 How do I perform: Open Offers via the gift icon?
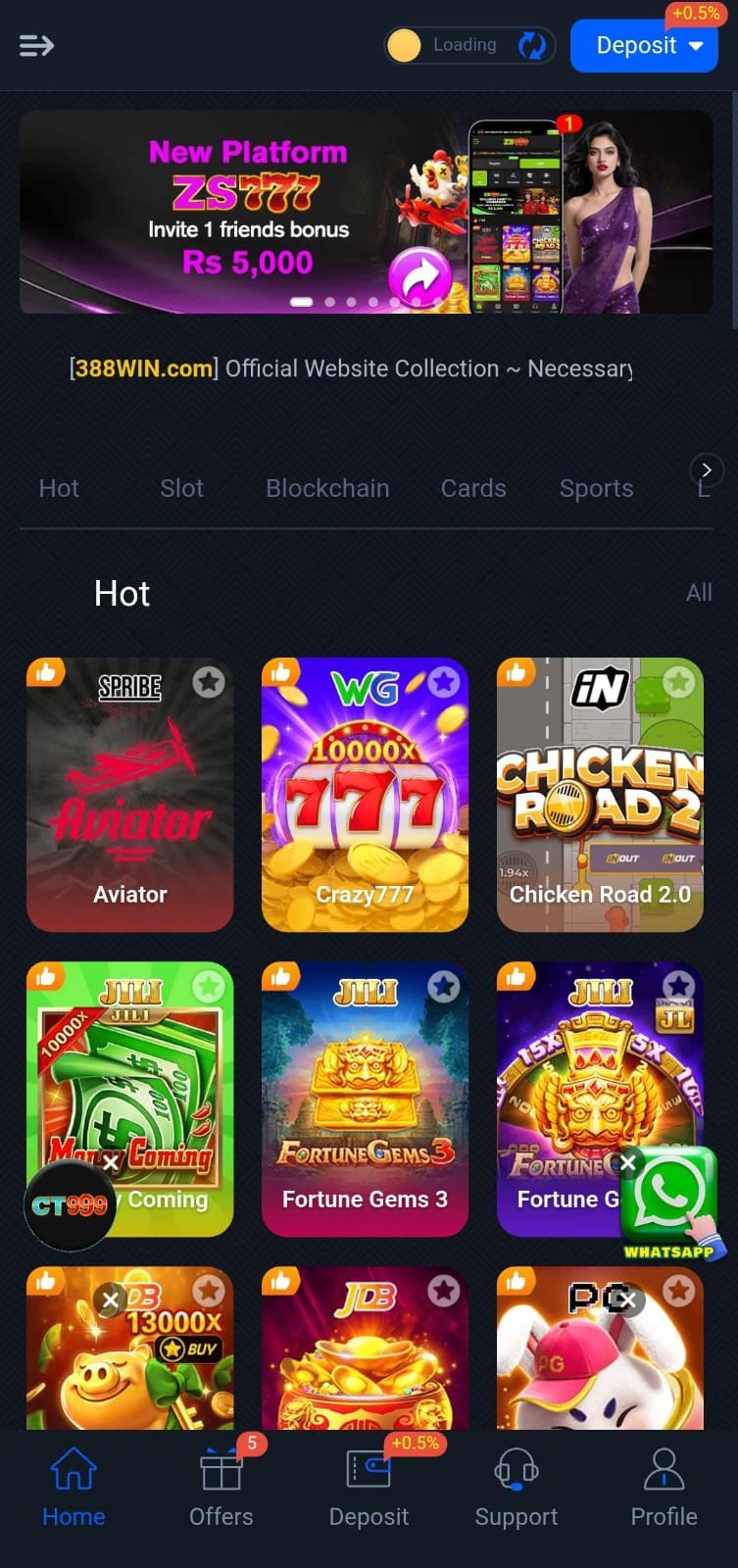[221, 1469]
